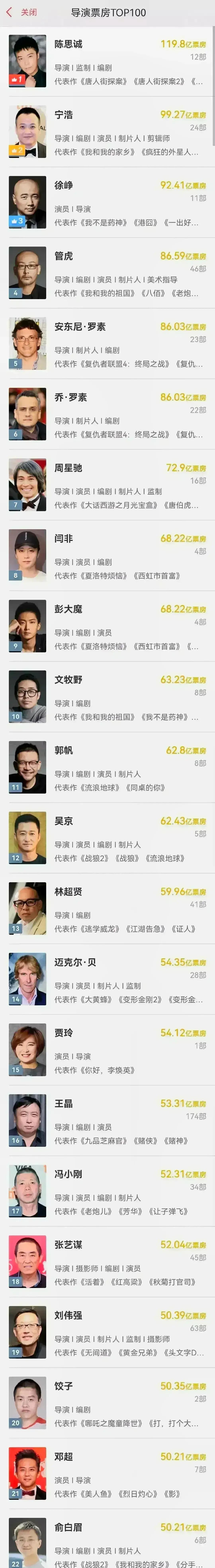Tap the 闫非 list row
The height and width of the screenshot is (1568, 215).
tap(107, 555)
